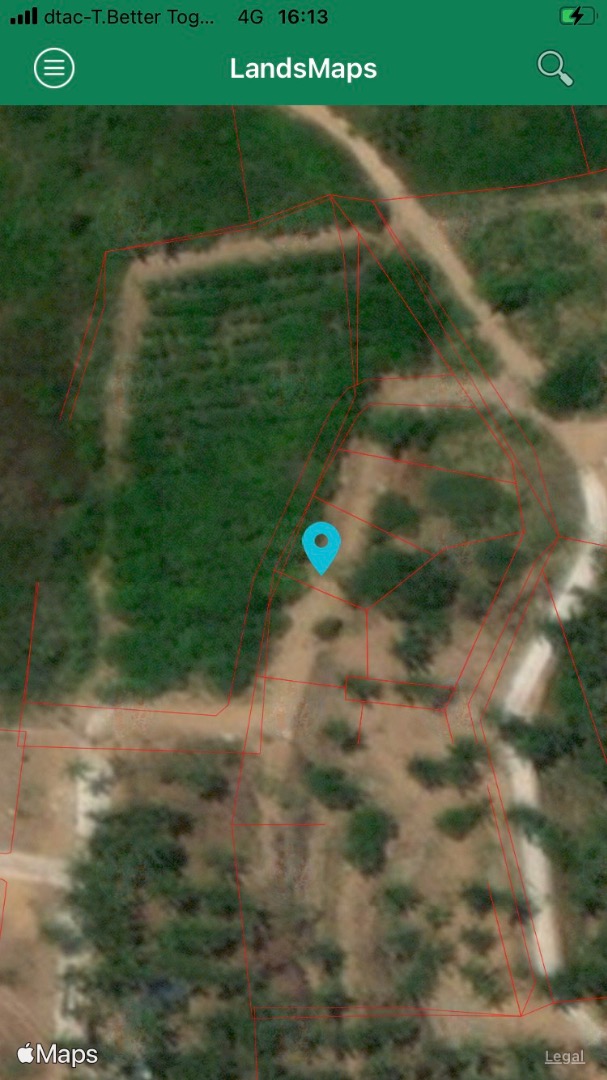607x1080 pixels.
Task: Open the hamburger menu button
Action: point(54,68)
